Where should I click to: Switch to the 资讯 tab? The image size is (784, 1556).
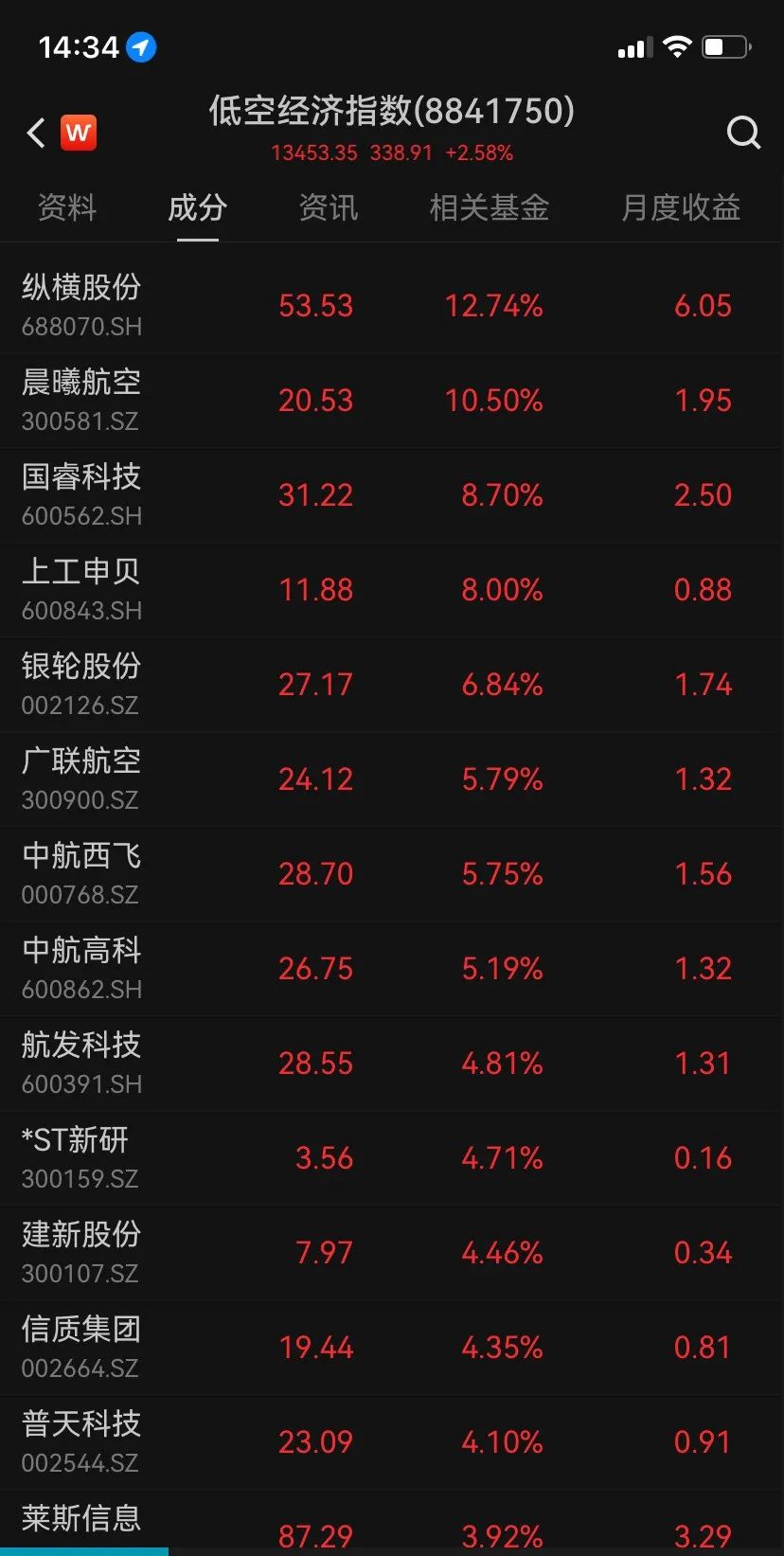tap(329, 207)
